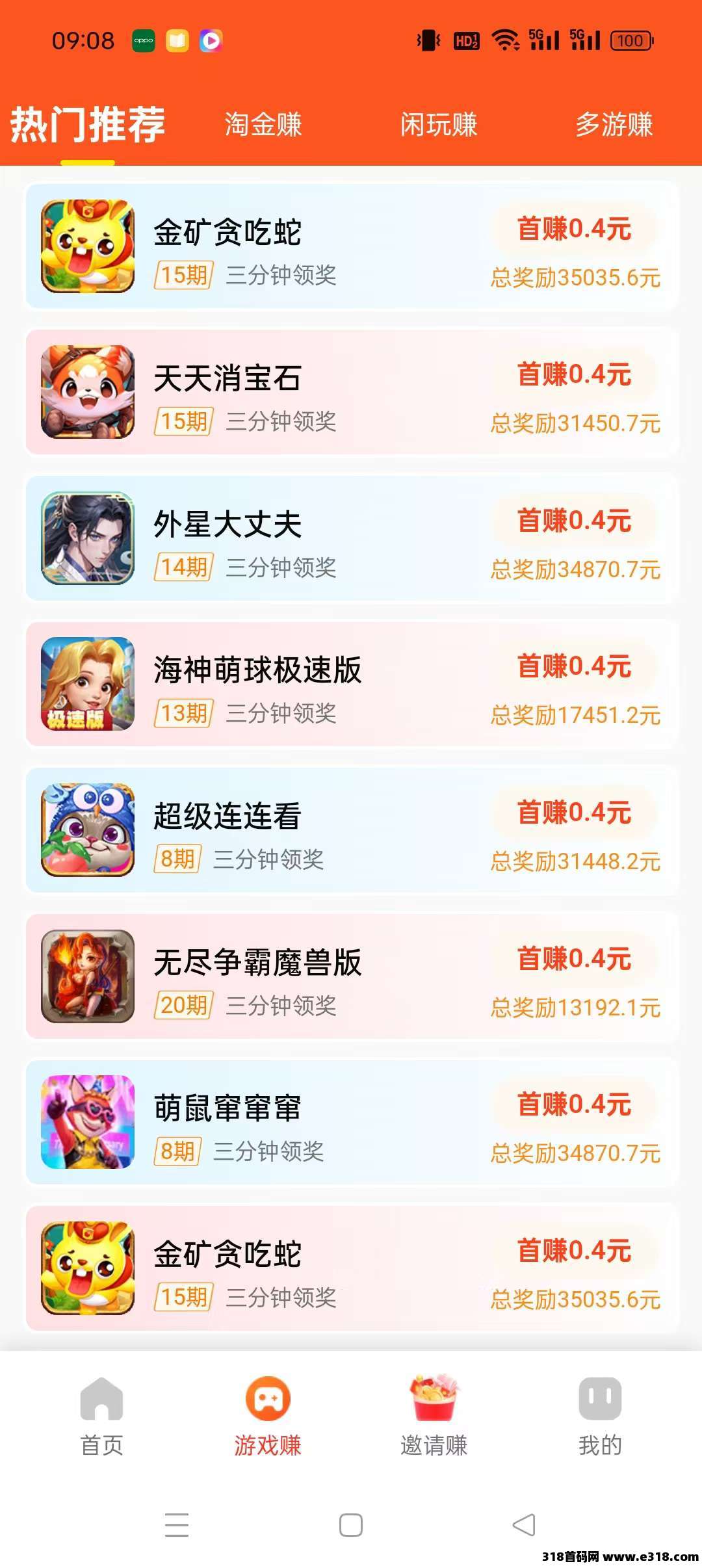Tap 首赚0.4元 for 超级连连看

[x=574, y=813]
